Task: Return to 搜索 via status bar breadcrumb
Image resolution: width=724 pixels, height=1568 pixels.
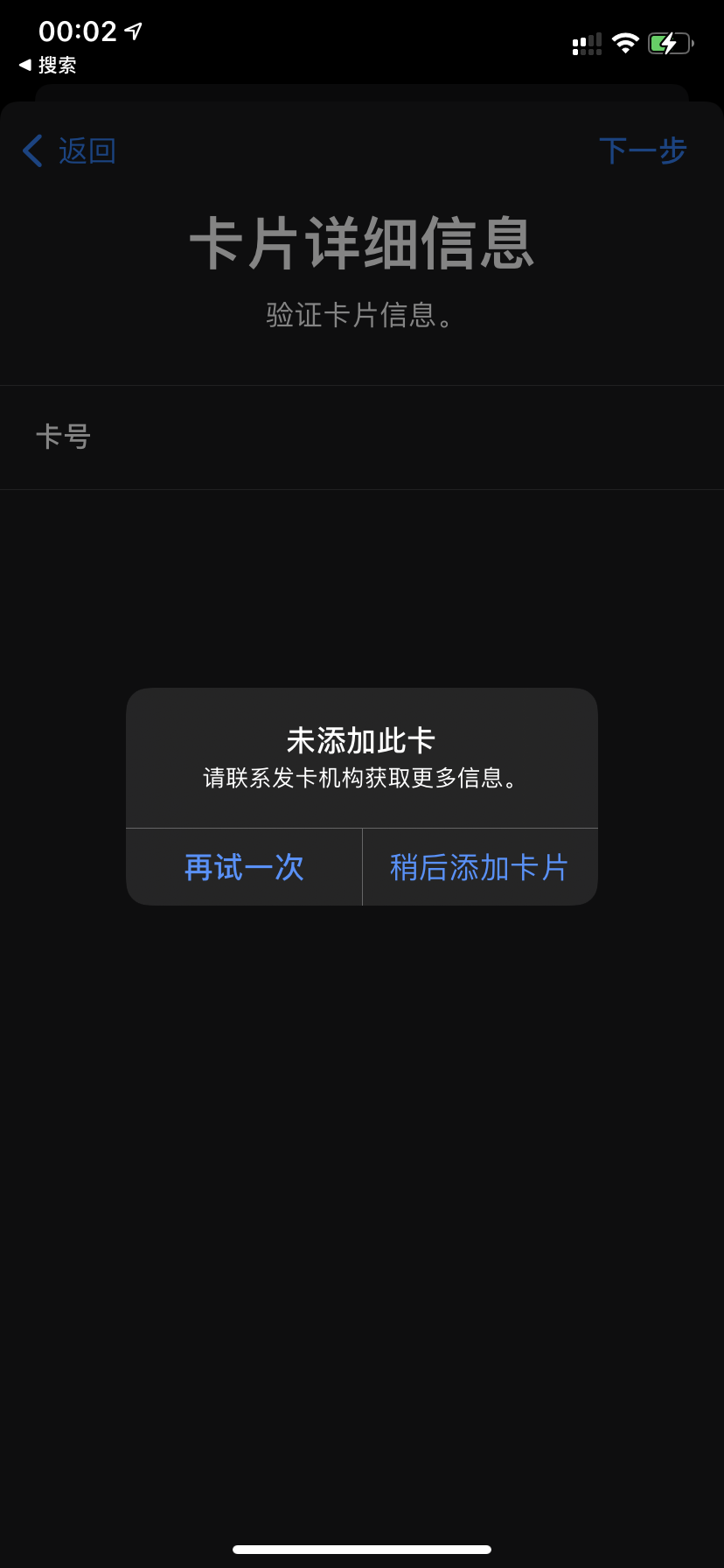Action: click(49, 66)
